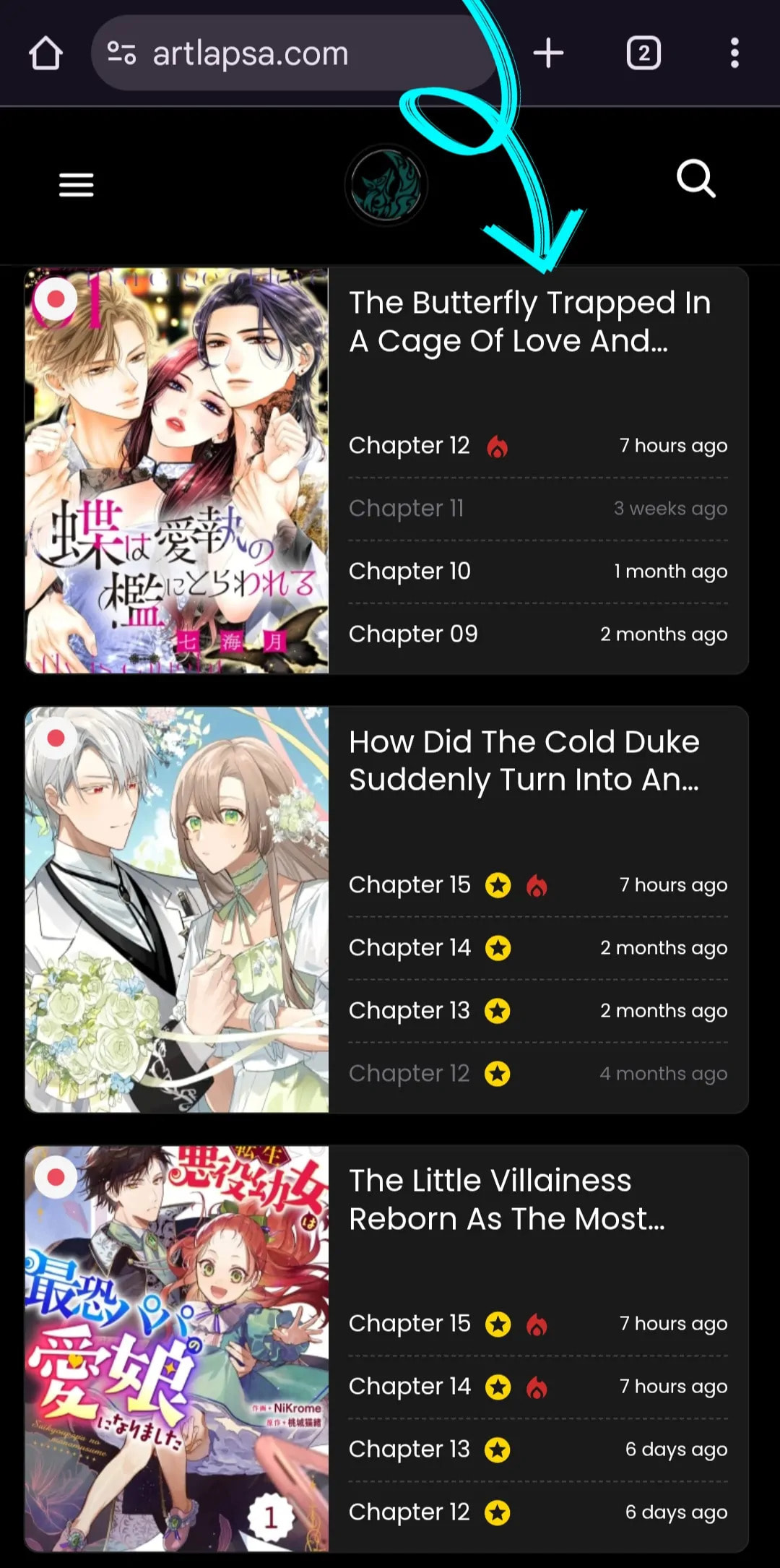Read Chapter 14 of The Little Villainess
This screenshot has width=780, height=1568.
409,1387
